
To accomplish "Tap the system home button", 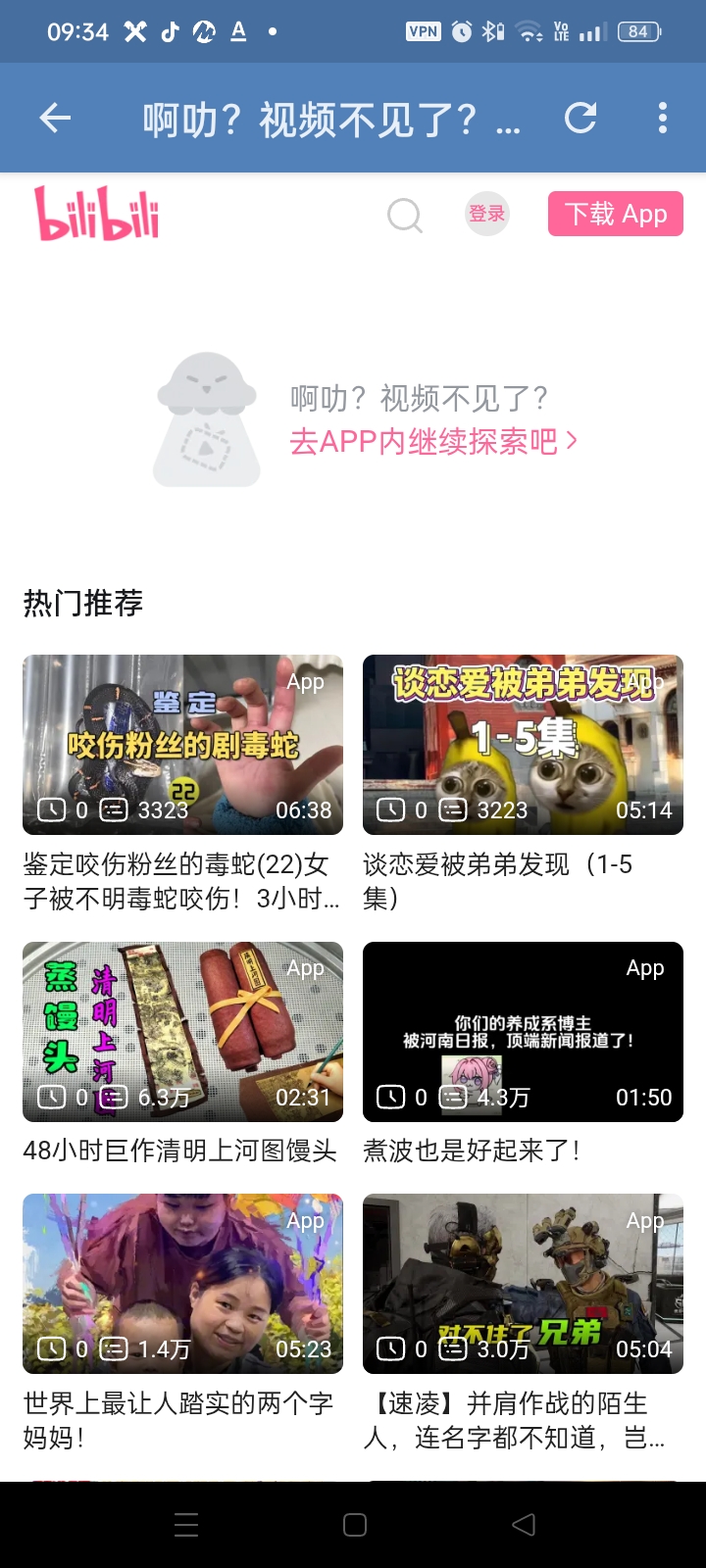I will pos(355,1525).
